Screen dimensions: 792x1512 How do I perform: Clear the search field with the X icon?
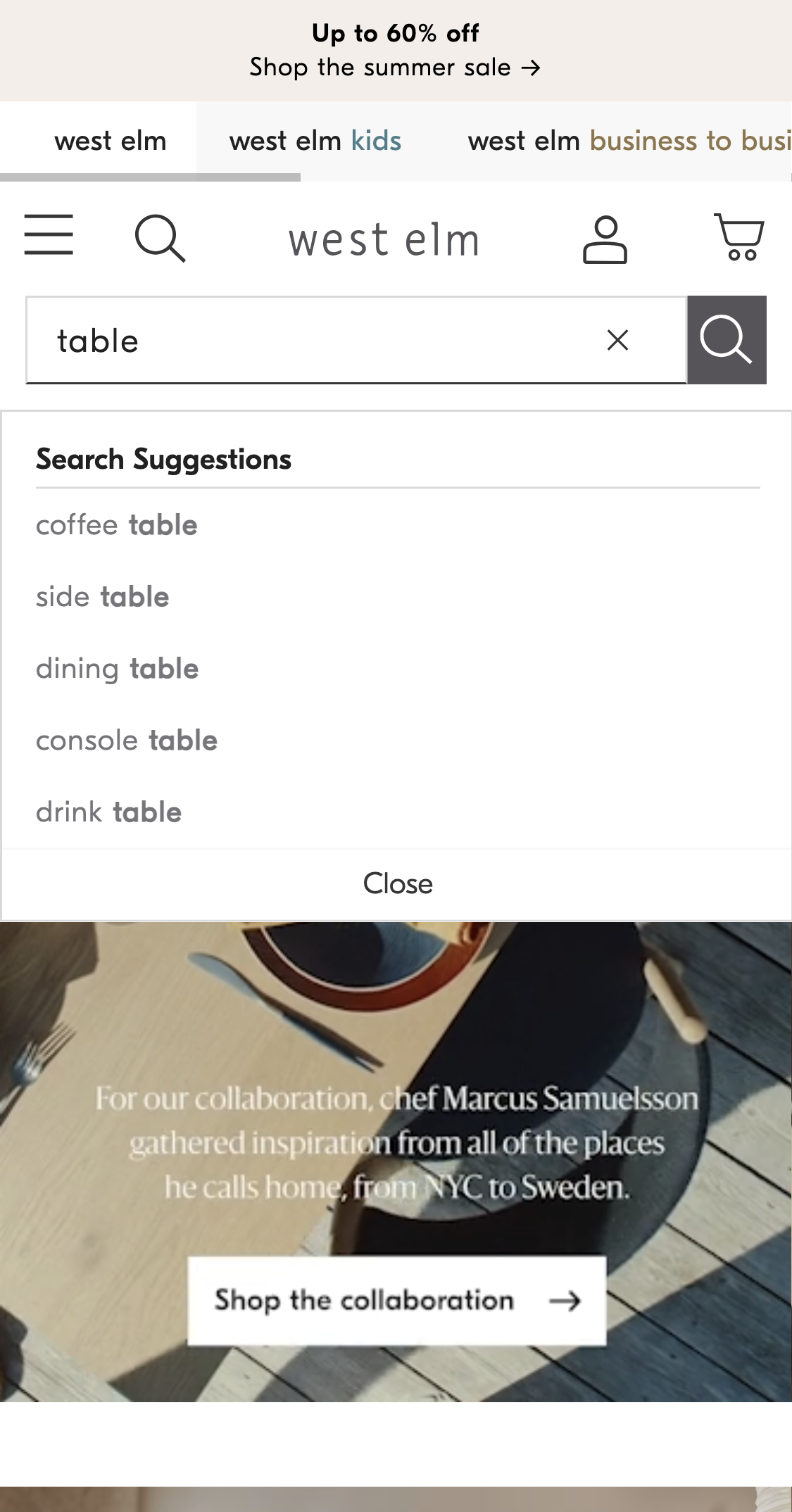click(x=618, y=340)
